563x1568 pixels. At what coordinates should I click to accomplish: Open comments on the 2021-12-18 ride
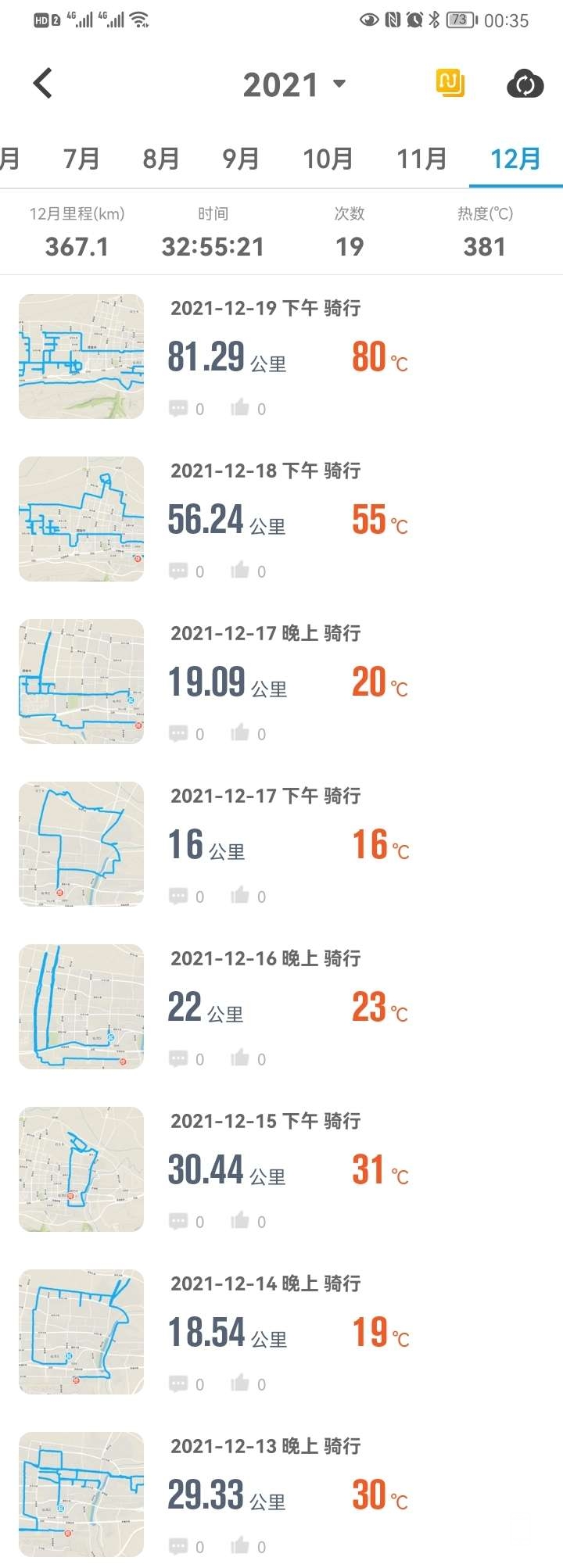pyautogui.click(x=179, y=571)
